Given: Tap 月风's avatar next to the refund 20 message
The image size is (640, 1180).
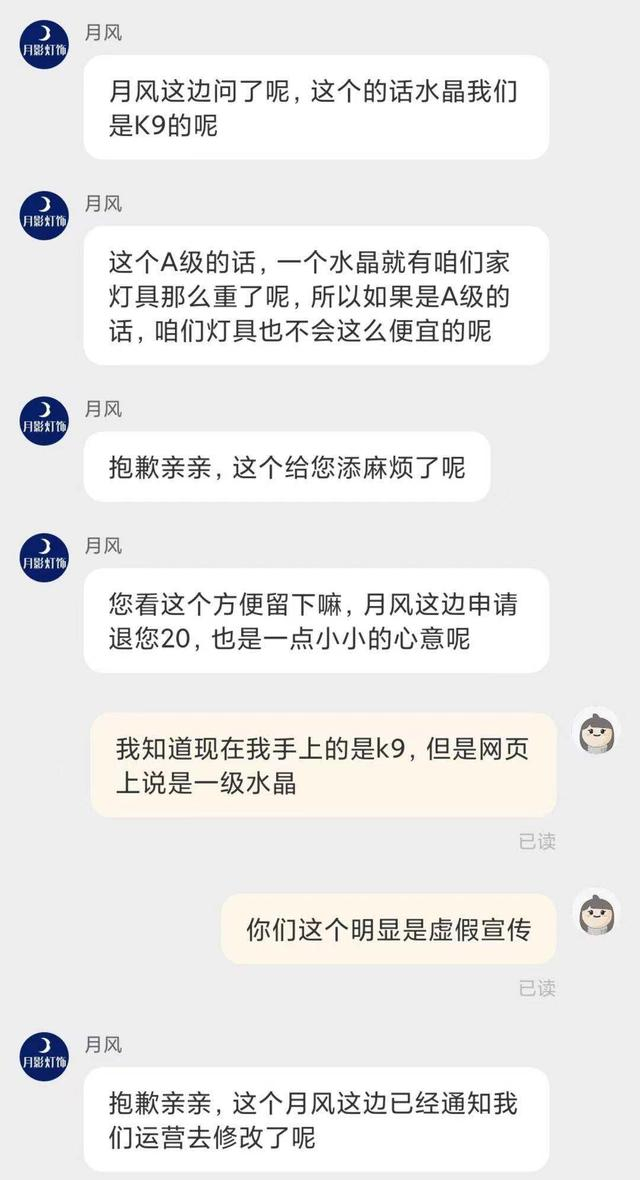Looking at the screenshot, I should coord(44,558).
